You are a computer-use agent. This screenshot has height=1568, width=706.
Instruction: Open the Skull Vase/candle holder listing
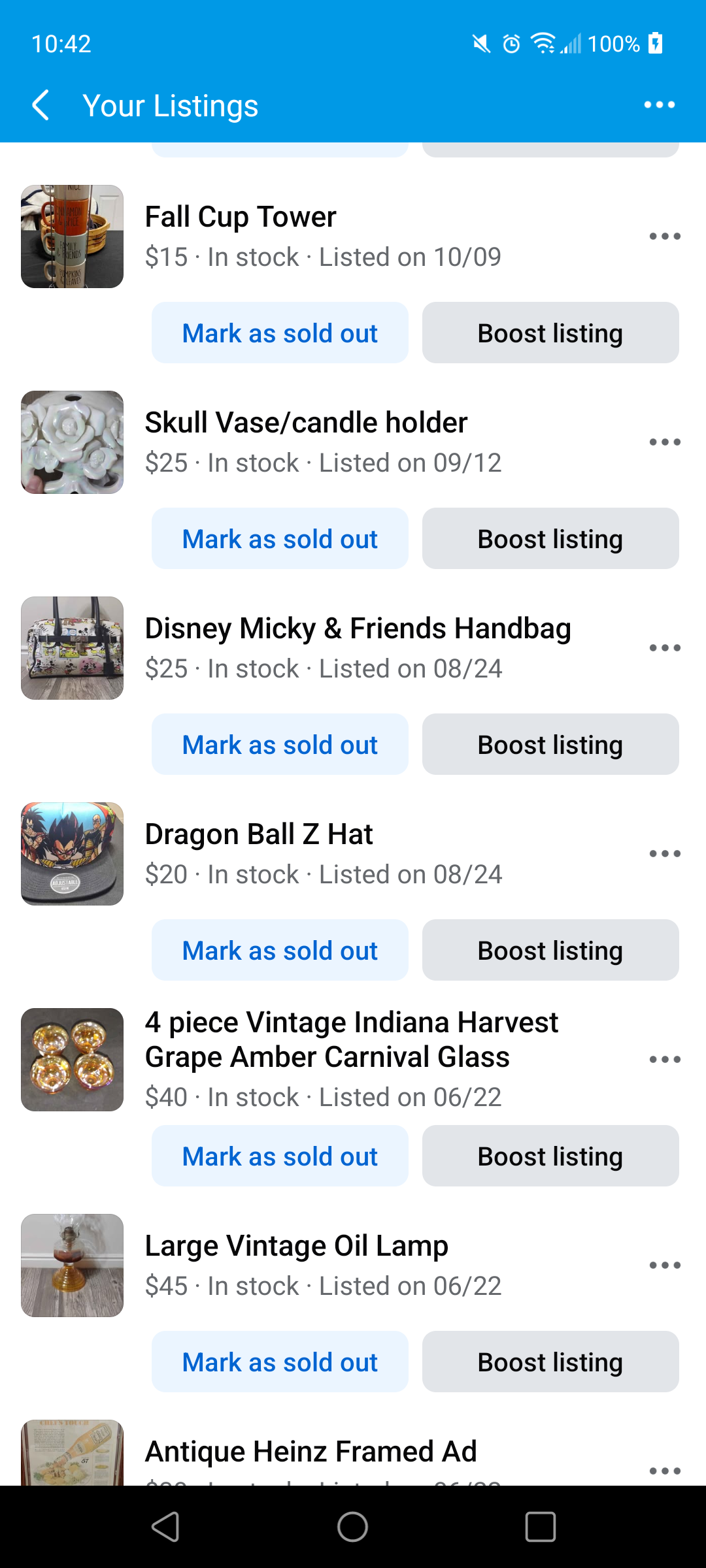pyautogui.click(x=306, y=423)
